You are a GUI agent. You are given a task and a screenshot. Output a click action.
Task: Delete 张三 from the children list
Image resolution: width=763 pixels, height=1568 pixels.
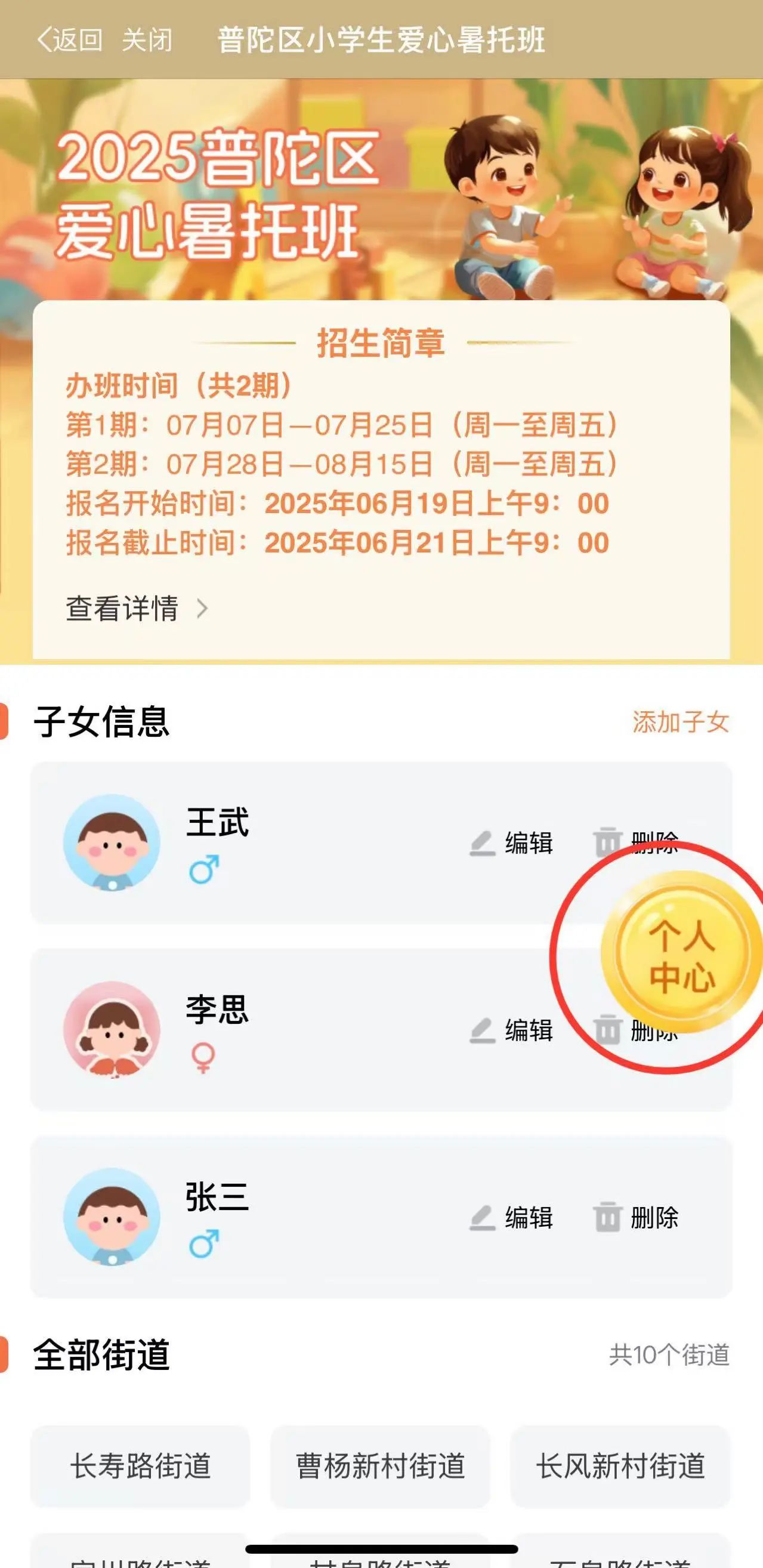tap(637, 1218)
